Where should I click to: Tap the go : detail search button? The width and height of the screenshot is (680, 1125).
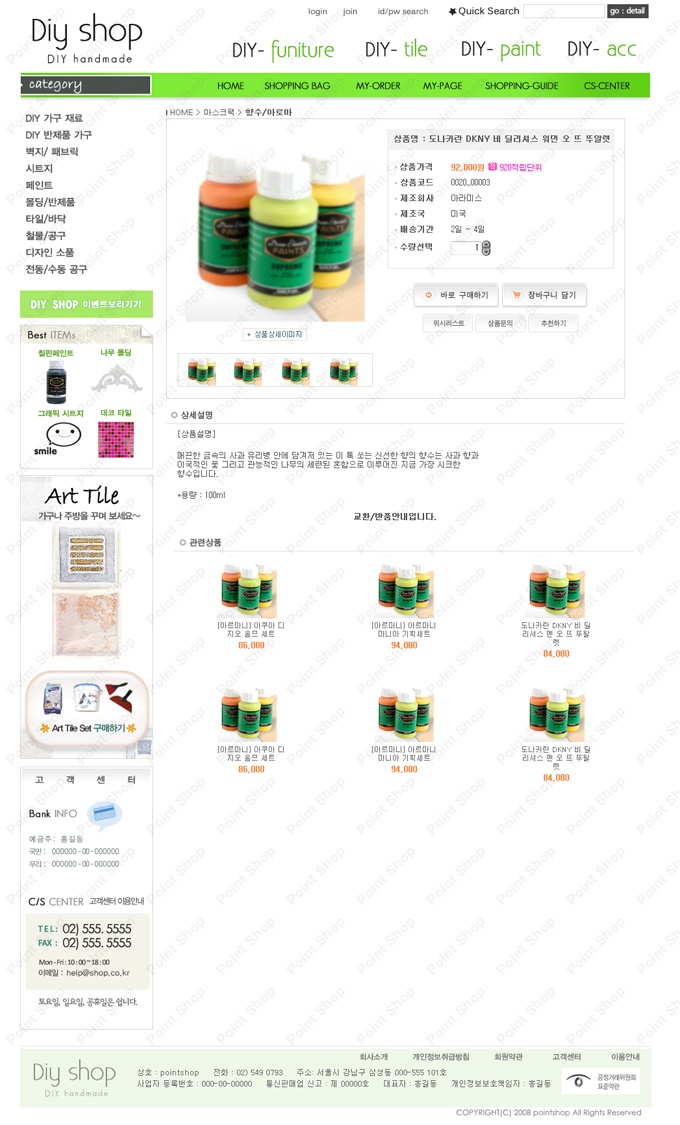[x=627, y=11]
